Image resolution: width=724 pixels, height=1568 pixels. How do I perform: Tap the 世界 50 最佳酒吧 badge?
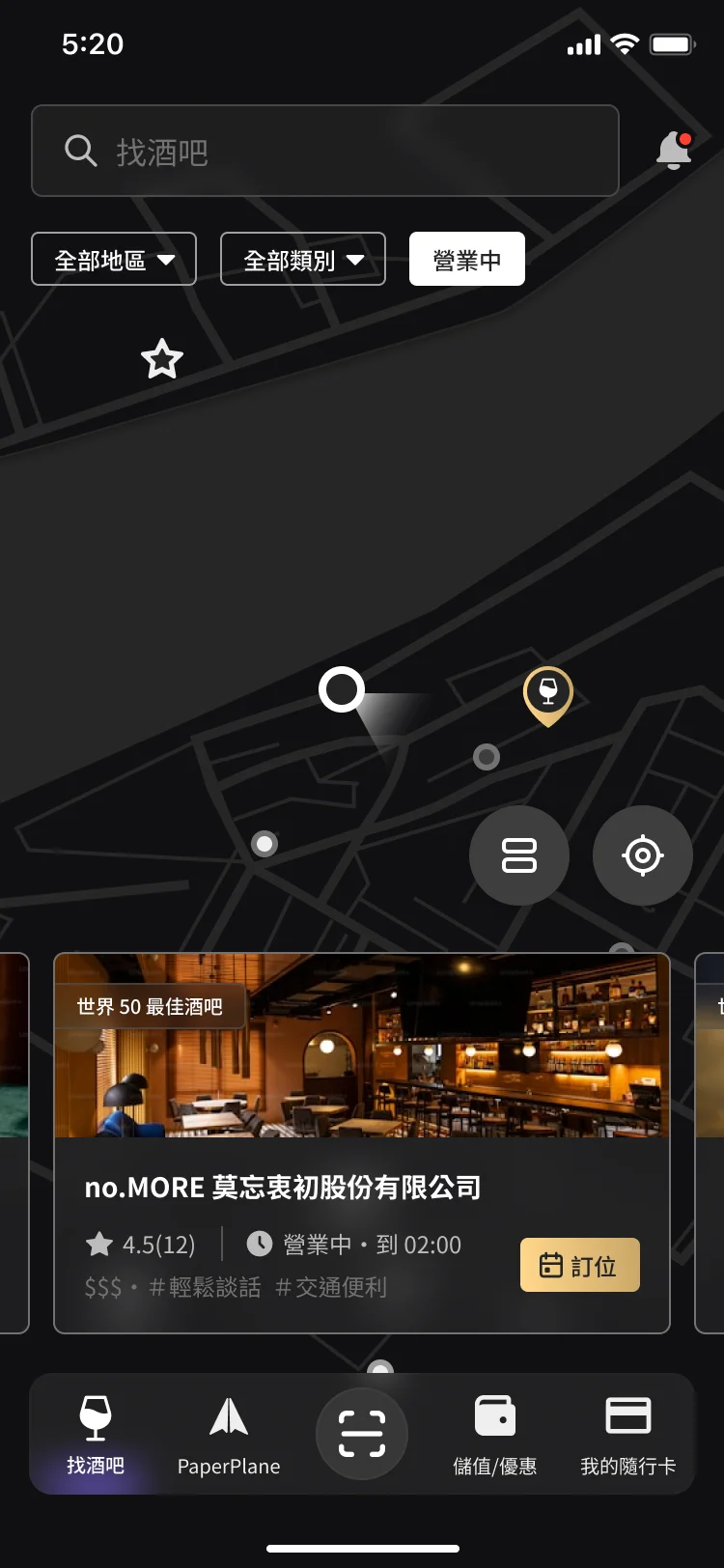[150, 1005]
